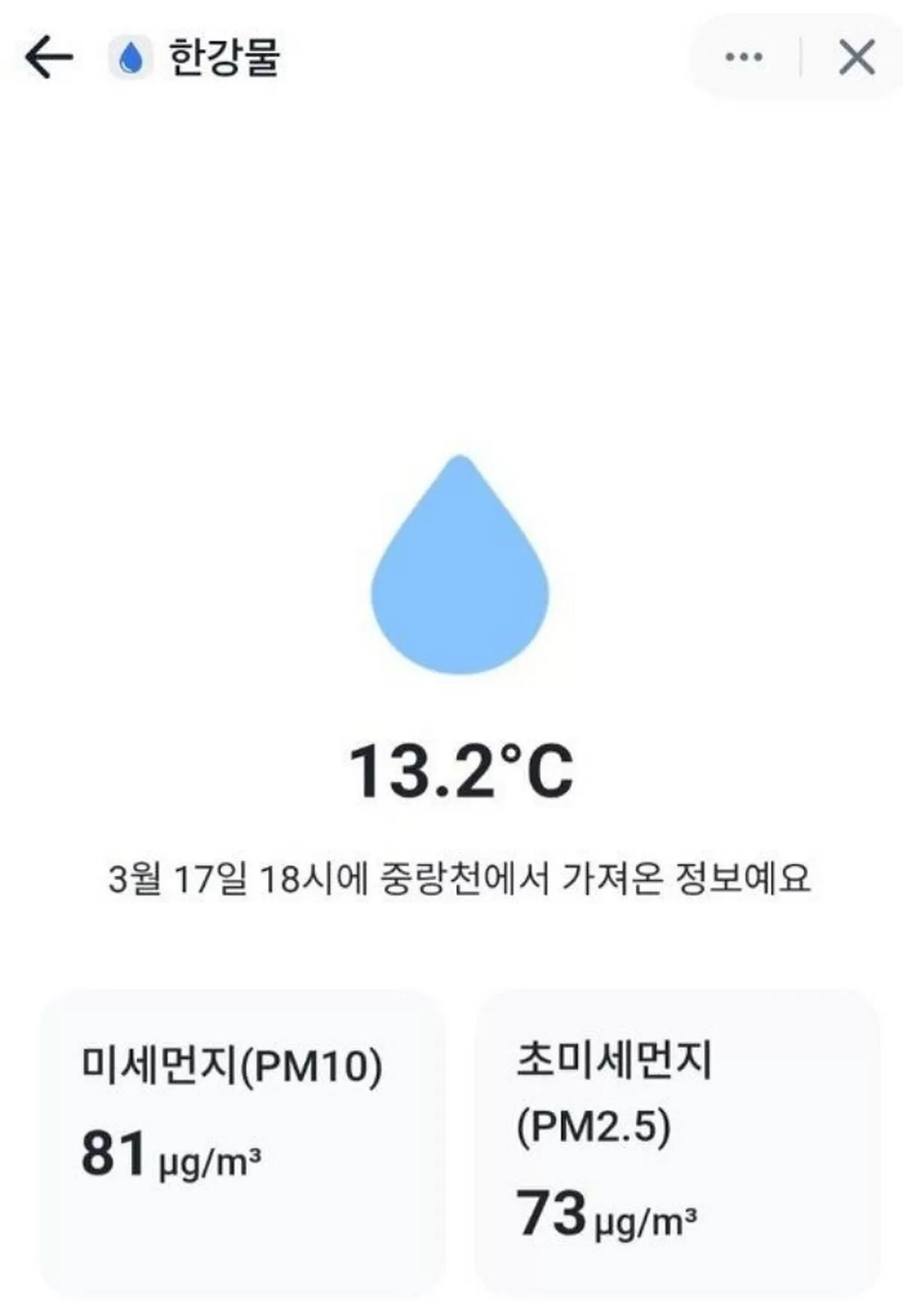
Task: Select the ellipsis icon at top right
Action: coord(743,56)
